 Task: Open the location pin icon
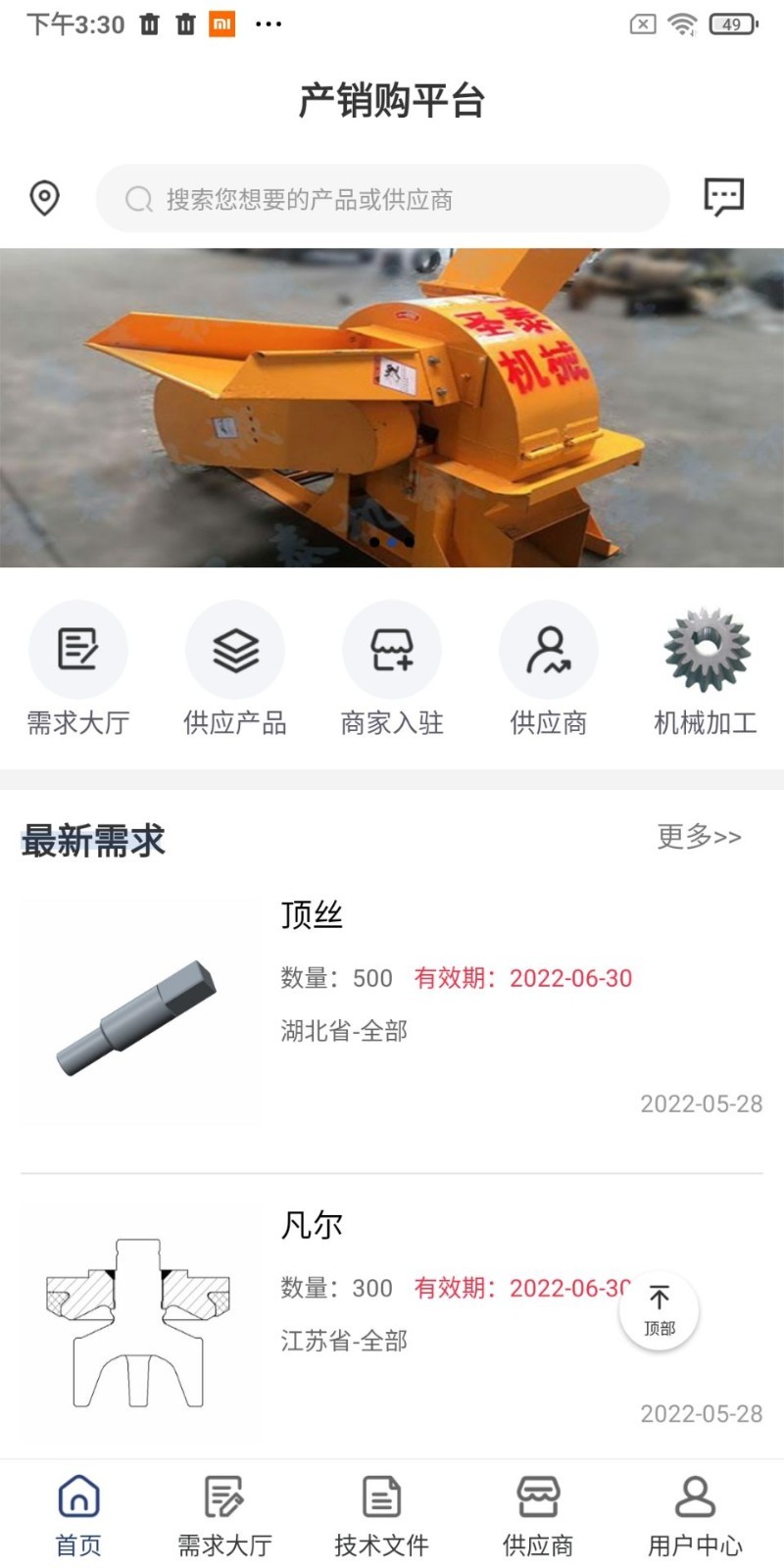pyautogui.click(x=44, y=198)
